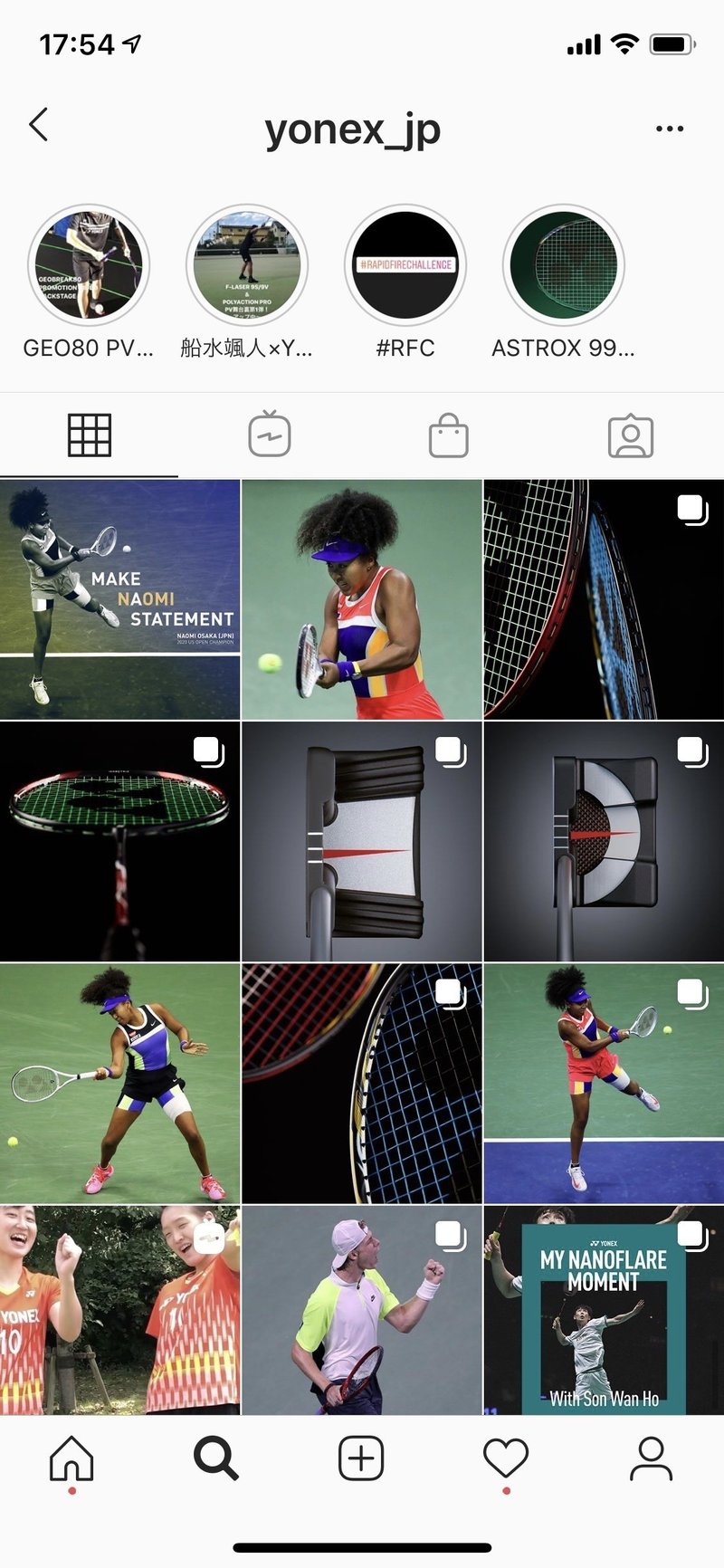Image resolution: width=724 pixels, height=1568 pixels.
Task: Create a new post
Action: 361,1458
